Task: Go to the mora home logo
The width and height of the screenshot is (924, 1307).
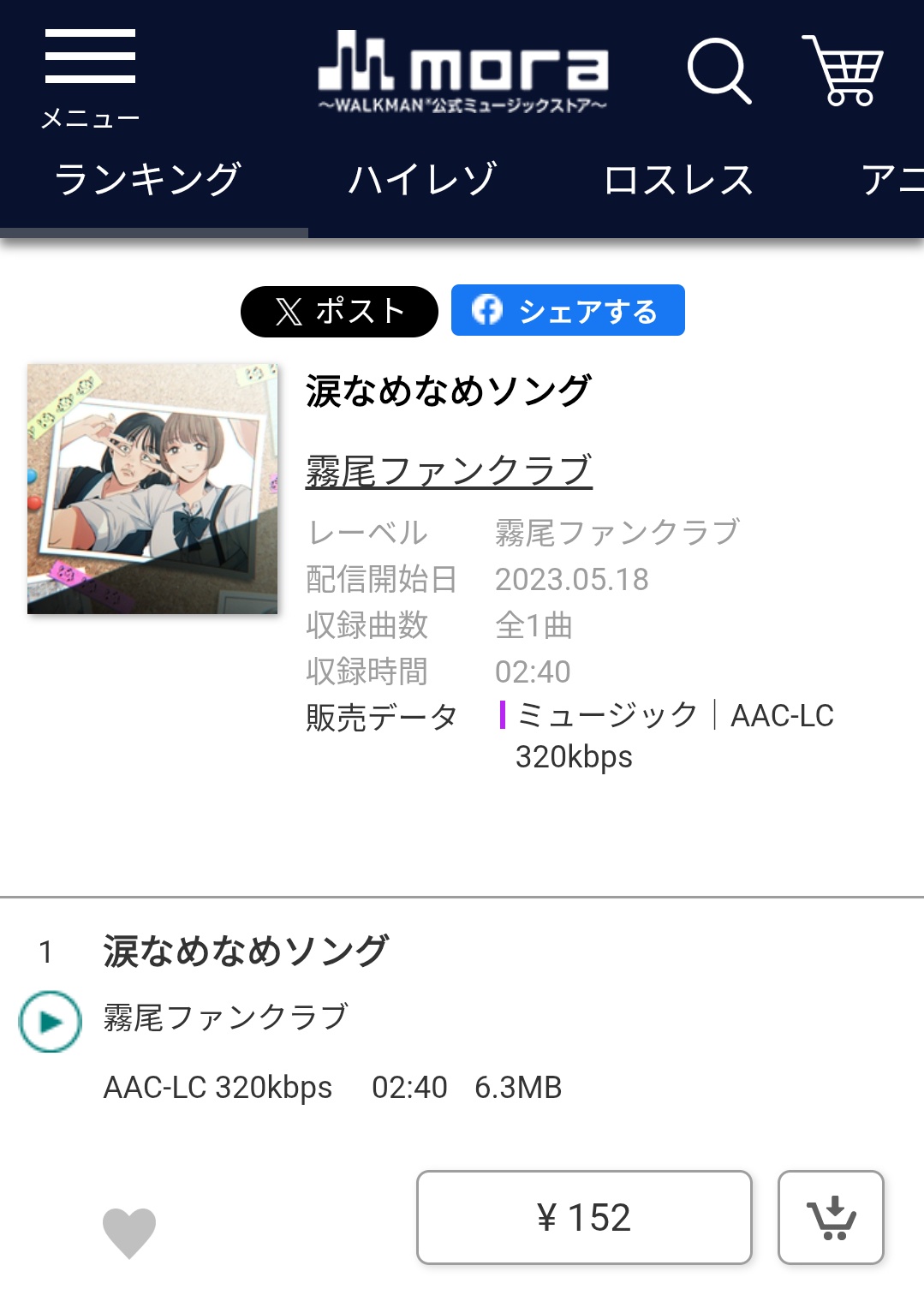Action: point(462,72)
